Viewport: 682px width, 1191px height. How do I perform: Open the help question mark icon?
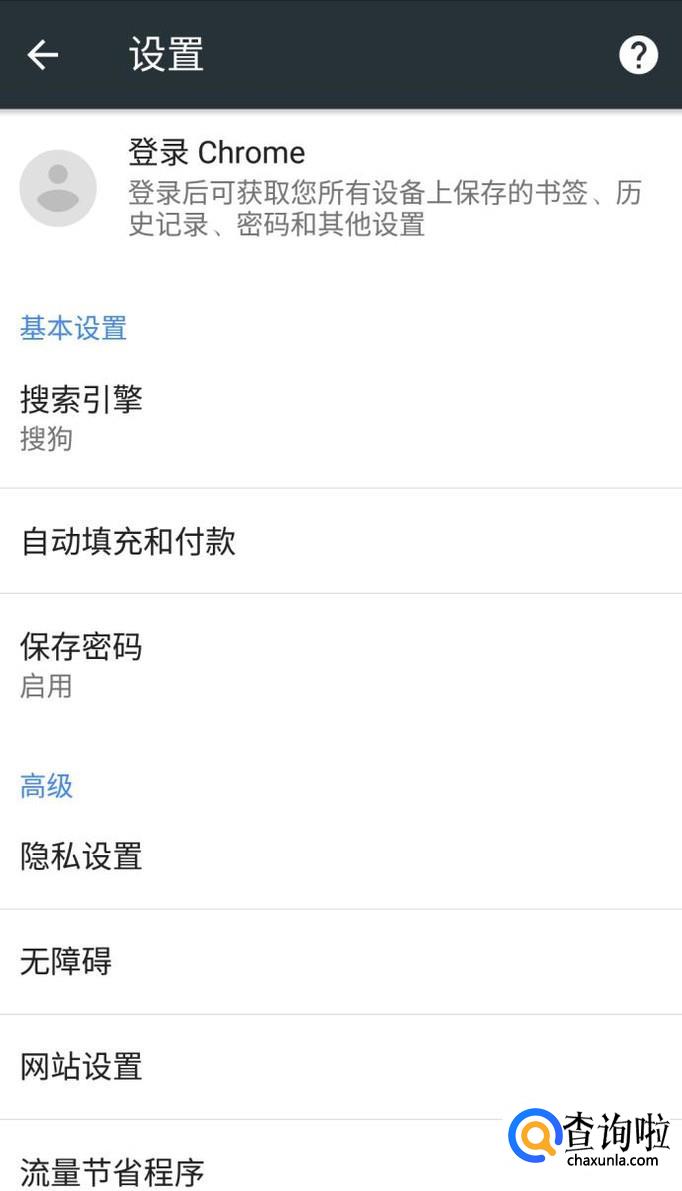point(638,55)
